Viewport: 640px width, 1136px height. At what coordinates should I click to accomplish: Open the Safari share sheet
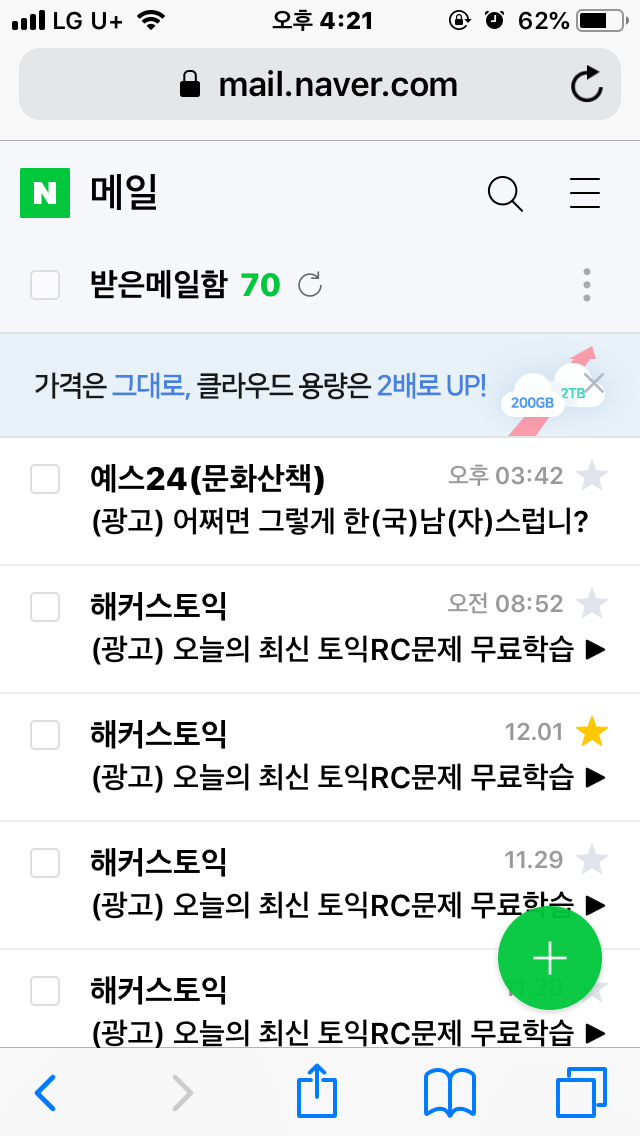318,1092
